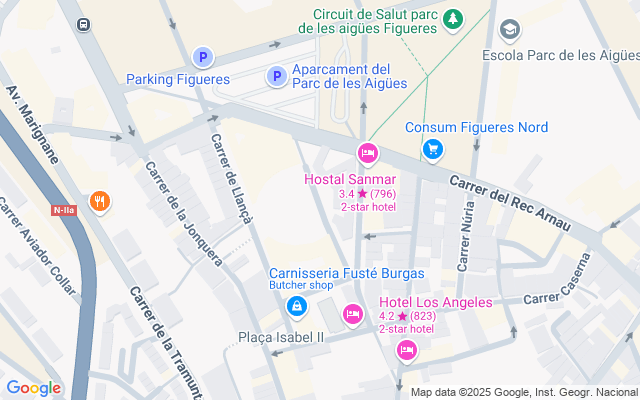Open the Hotel Los Angeles pin
The height and width of the screenshot is (400, 640).
pyautogui.click(x=352, y=314)
